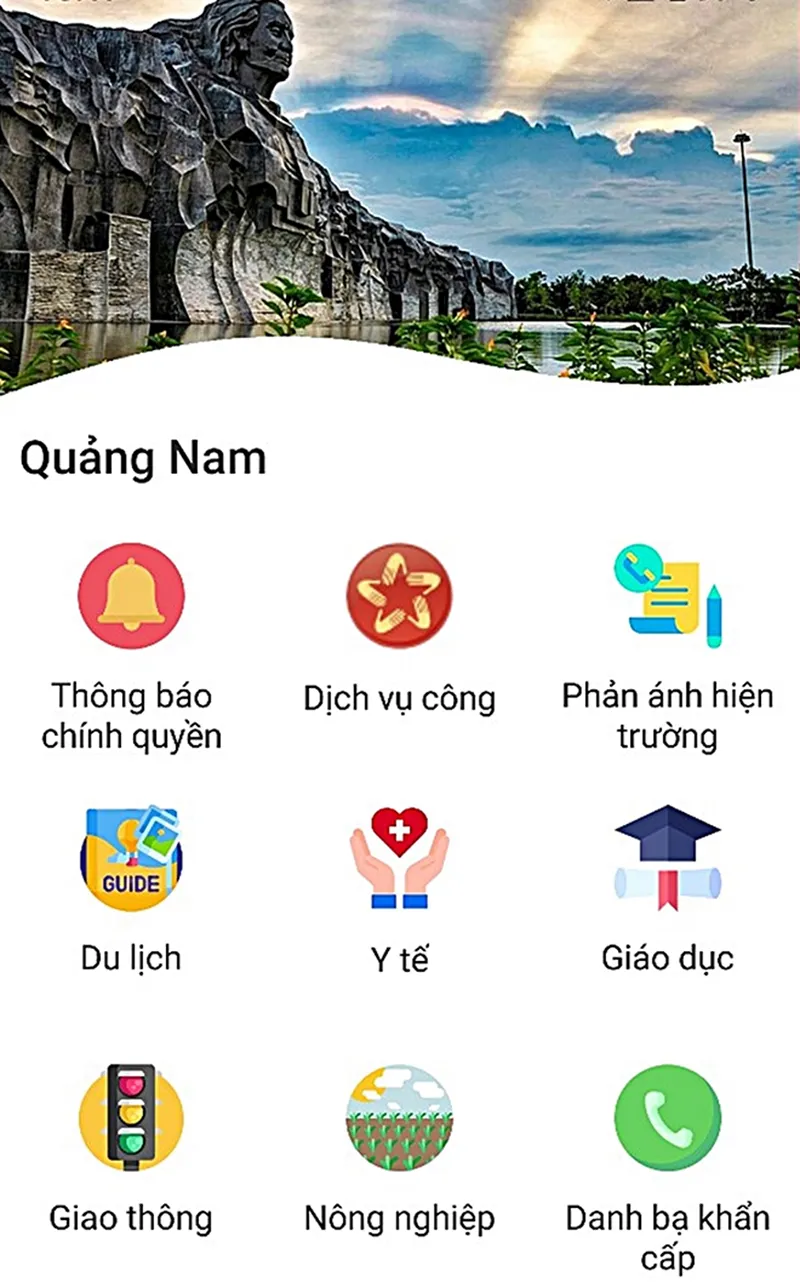Open Thông báo chính quyền notifications
Screen dimensions: 800x1282
point(131,596)
